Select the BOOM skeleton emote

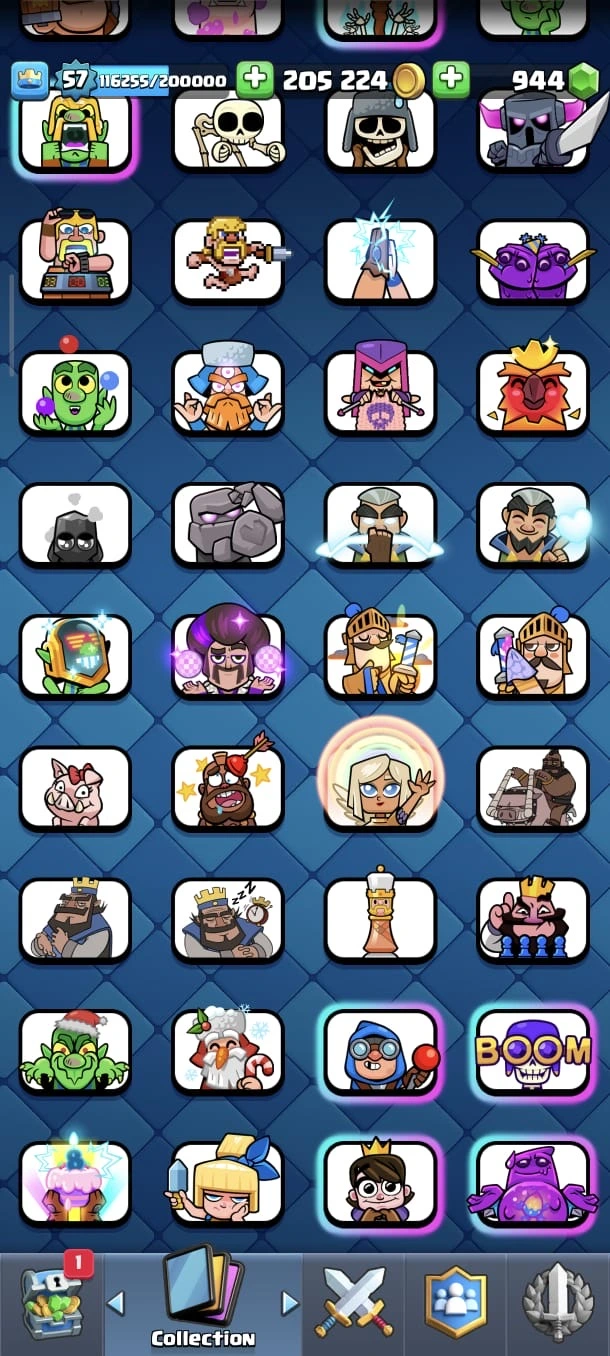(x=533, y=1051)
